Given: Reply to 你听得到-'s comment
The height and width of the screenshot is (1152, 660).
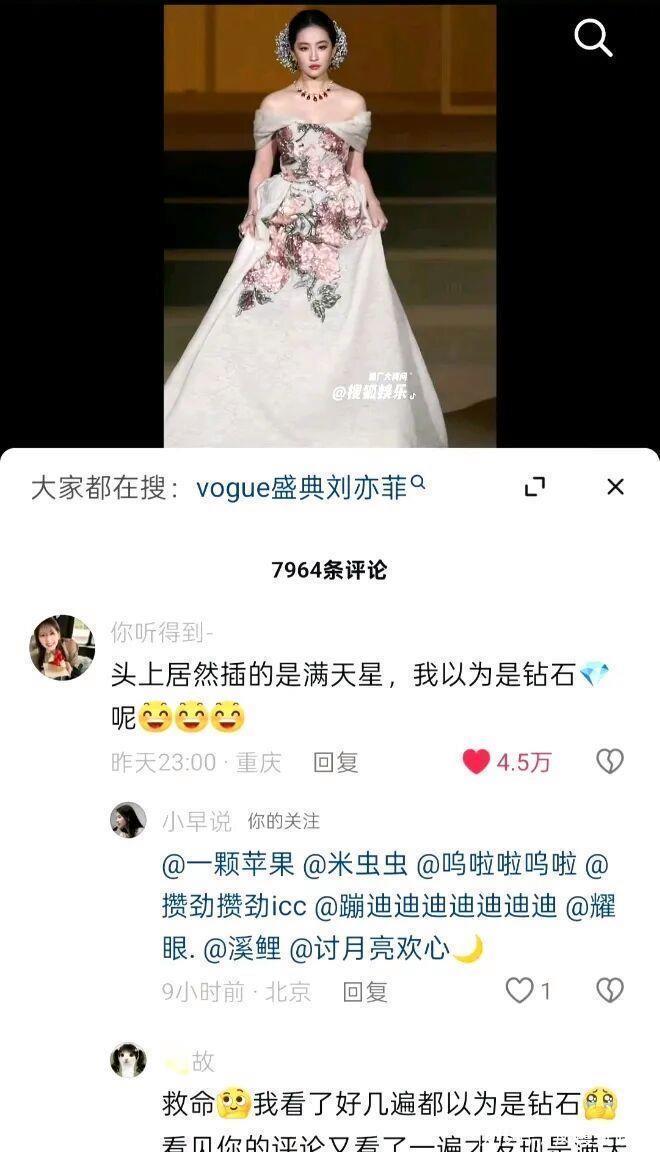Looking at the screenshot, I should [335, 762].
